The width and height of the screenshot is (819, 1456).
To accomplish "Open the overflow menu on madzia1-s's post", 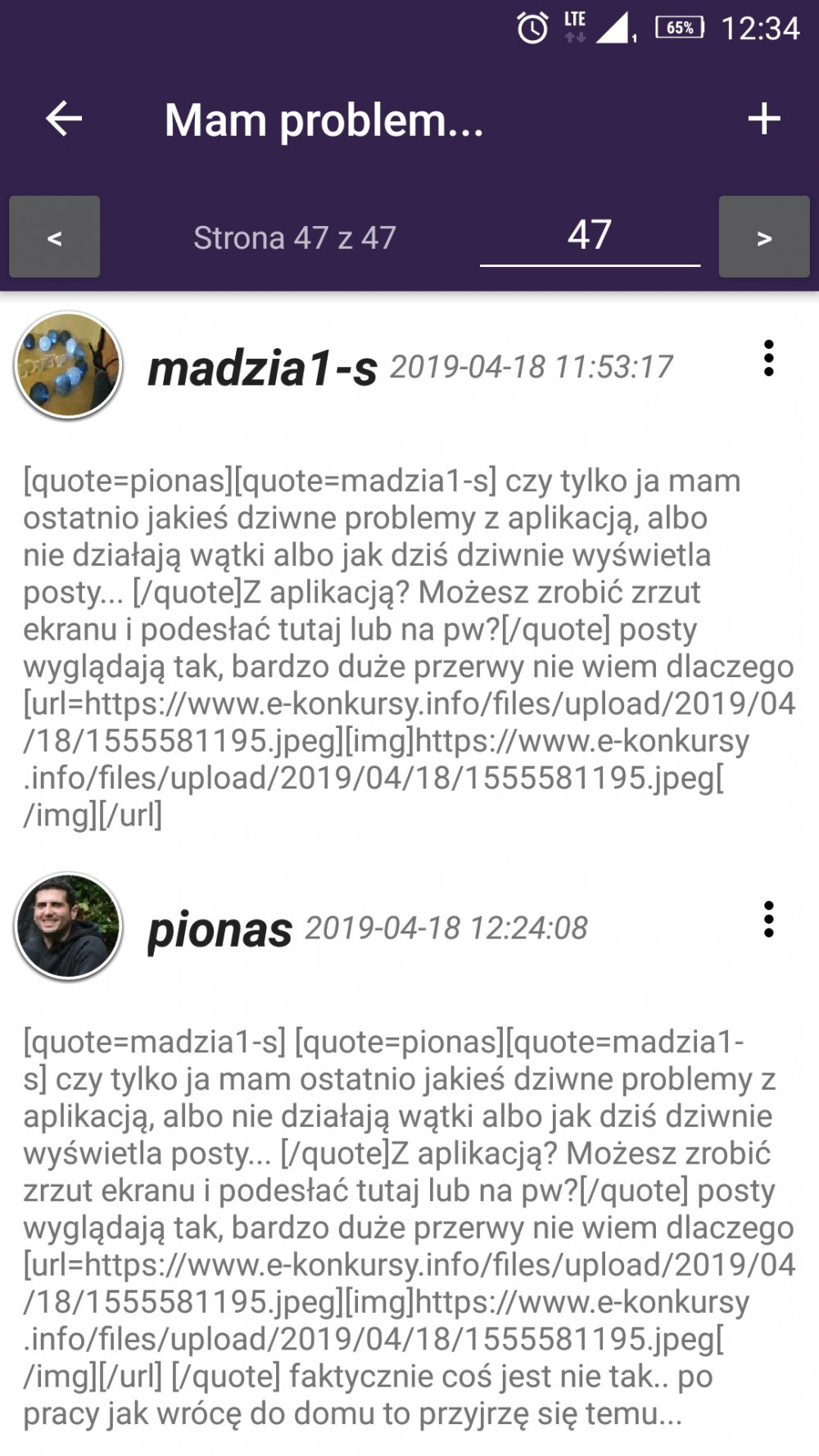I will [768, 359].
